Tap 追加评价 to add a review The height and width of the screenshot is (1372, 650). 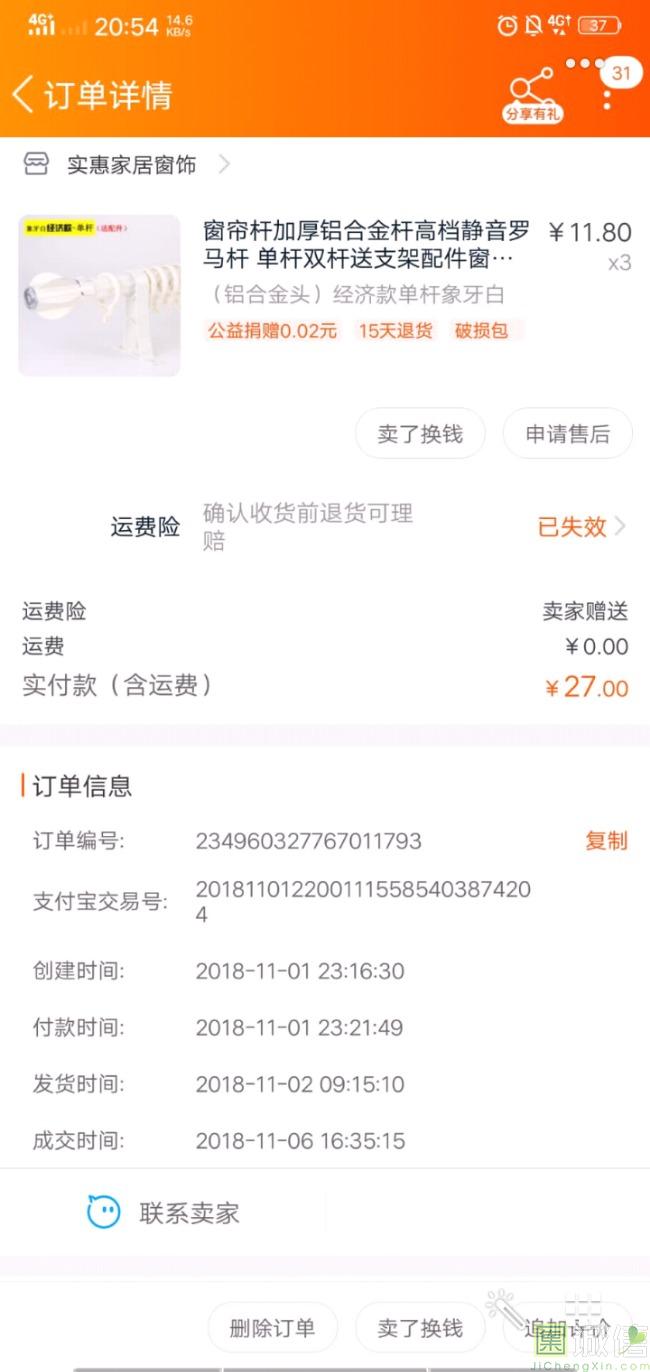click(567, 1328)
